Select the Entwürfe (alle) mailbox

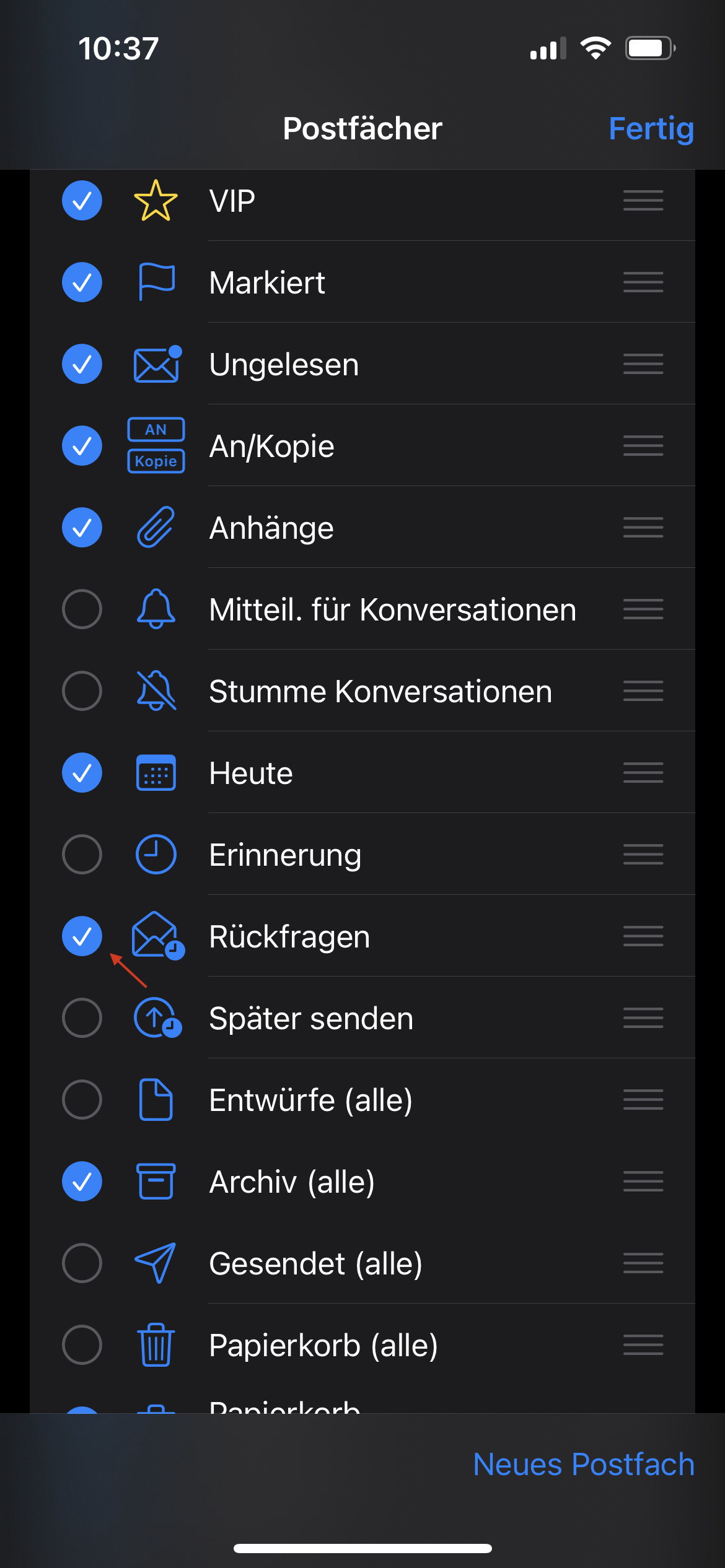[82, 1100]
